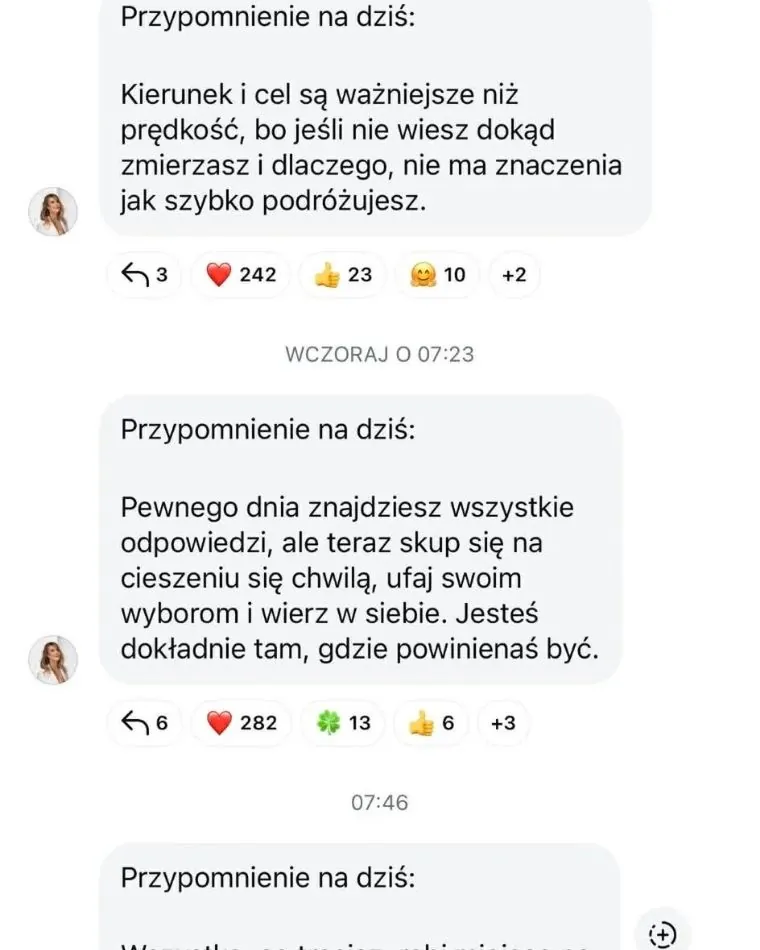Select the heart reaction showing 242
Image resolution: width=760 pixels, height=950 pixels.
pos(240,275)
